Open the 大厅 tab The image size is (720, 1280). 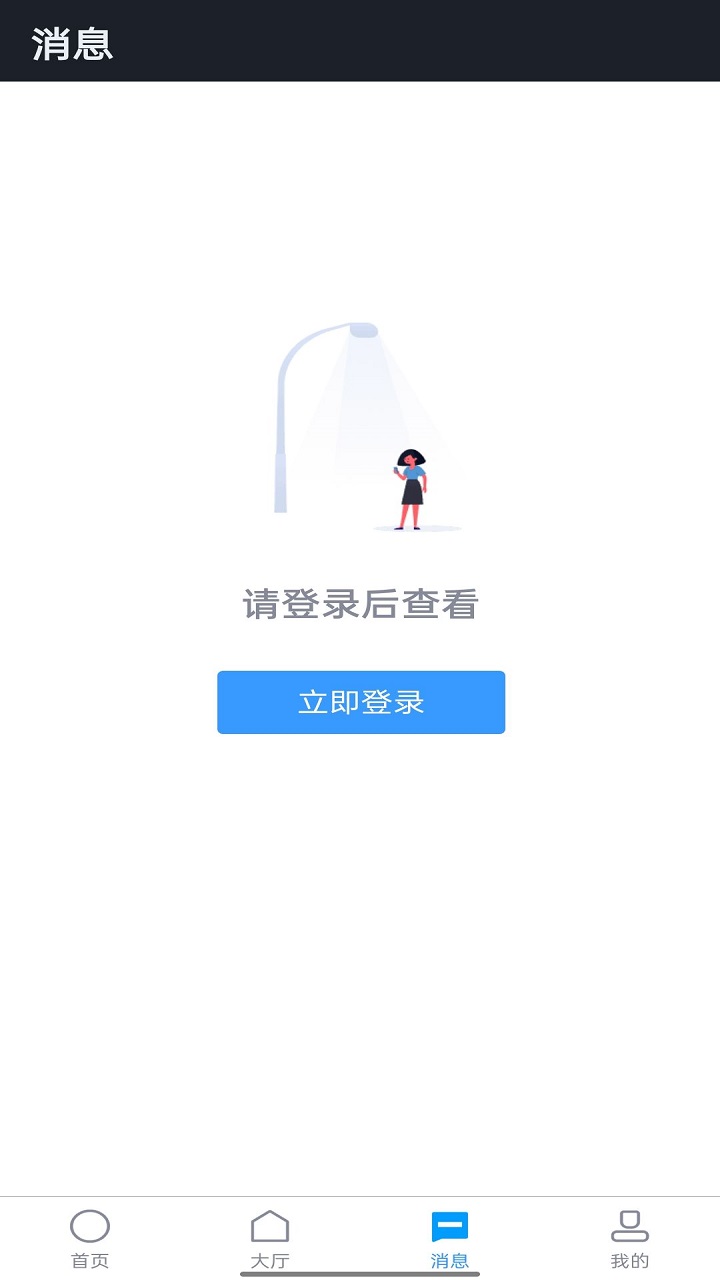(270, 1238)
